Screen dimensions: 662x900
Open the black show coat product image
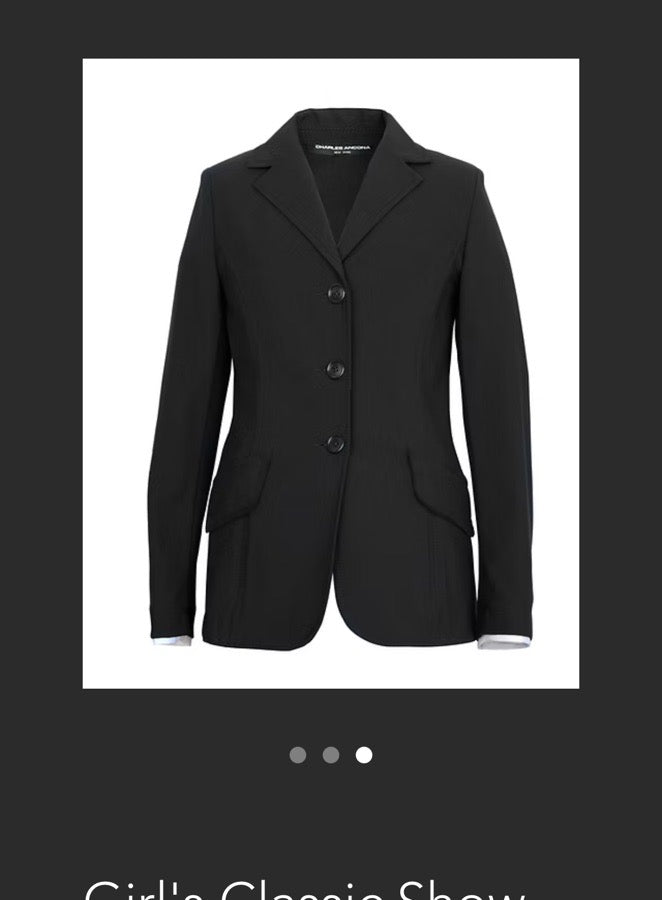(330, 373)
